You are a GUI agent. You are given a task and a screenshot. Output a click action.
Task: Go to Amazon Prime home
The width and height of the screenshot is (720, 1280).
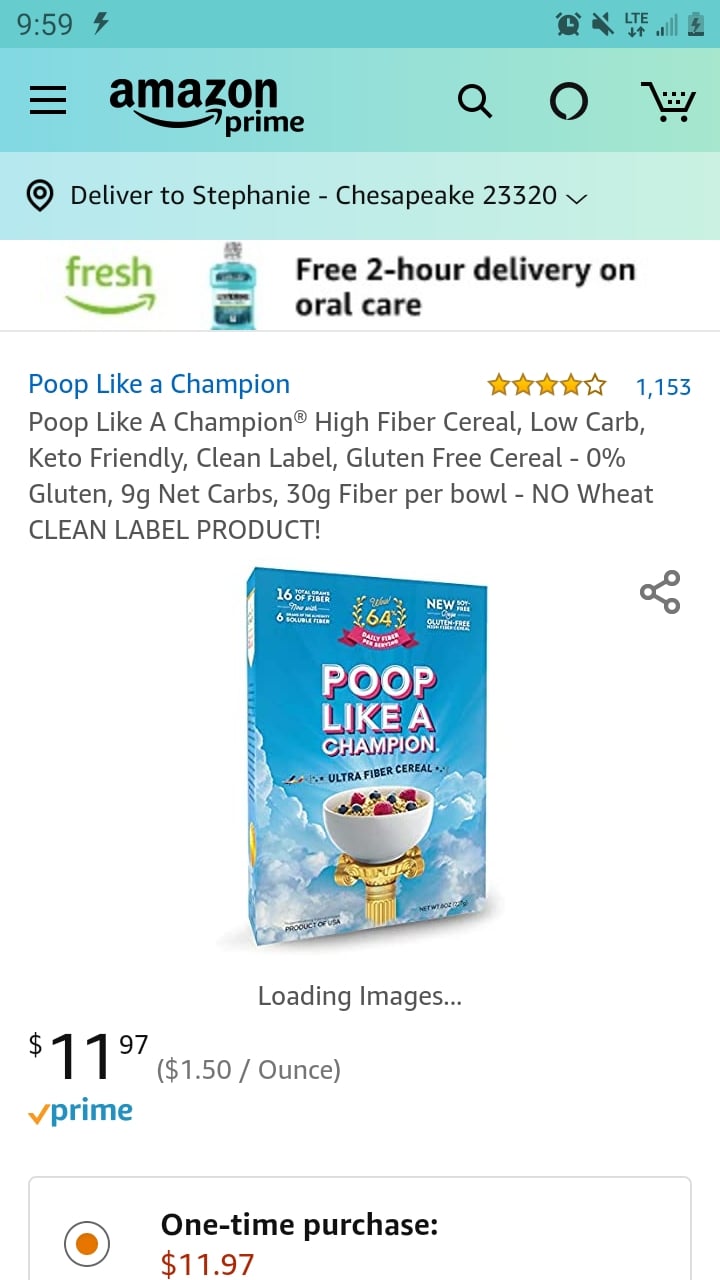coord(207,104)
